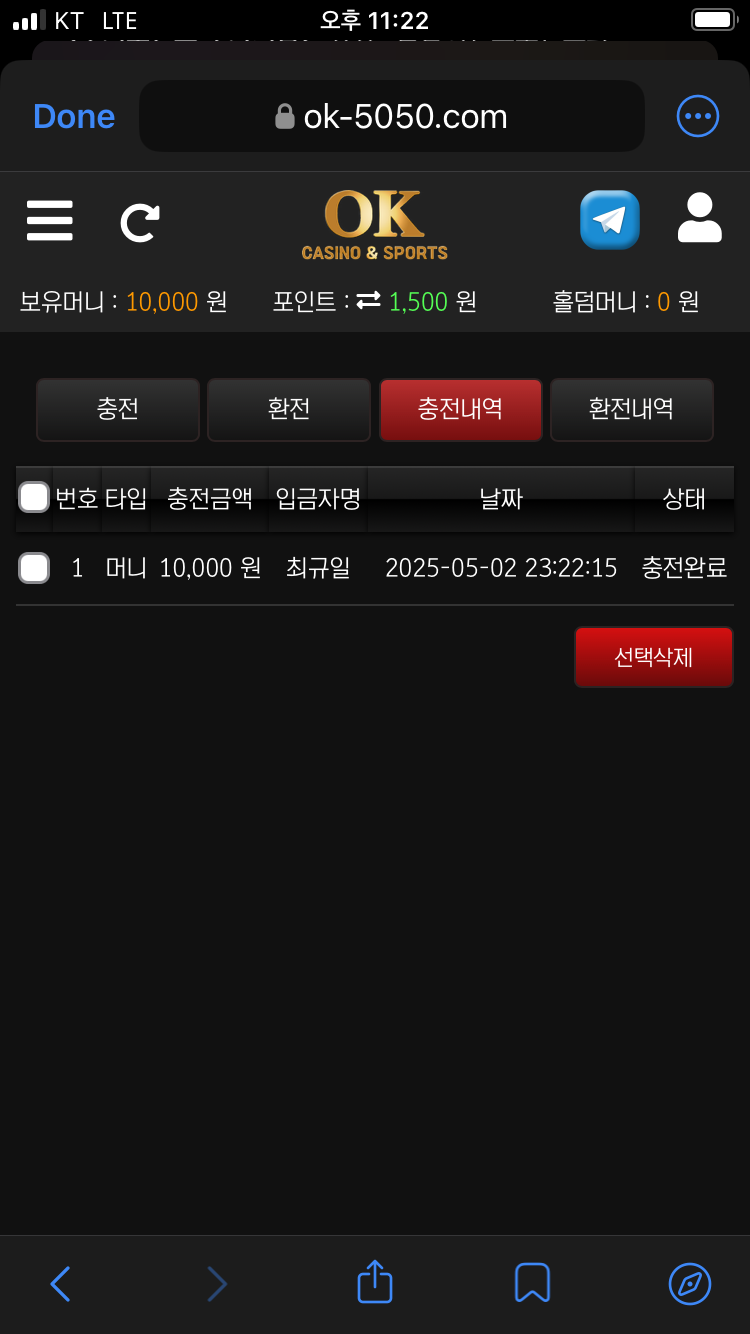Viewport: 750px width, 1334px height.
Task: Share this page via the share icon
Action: coord(375,1282)
